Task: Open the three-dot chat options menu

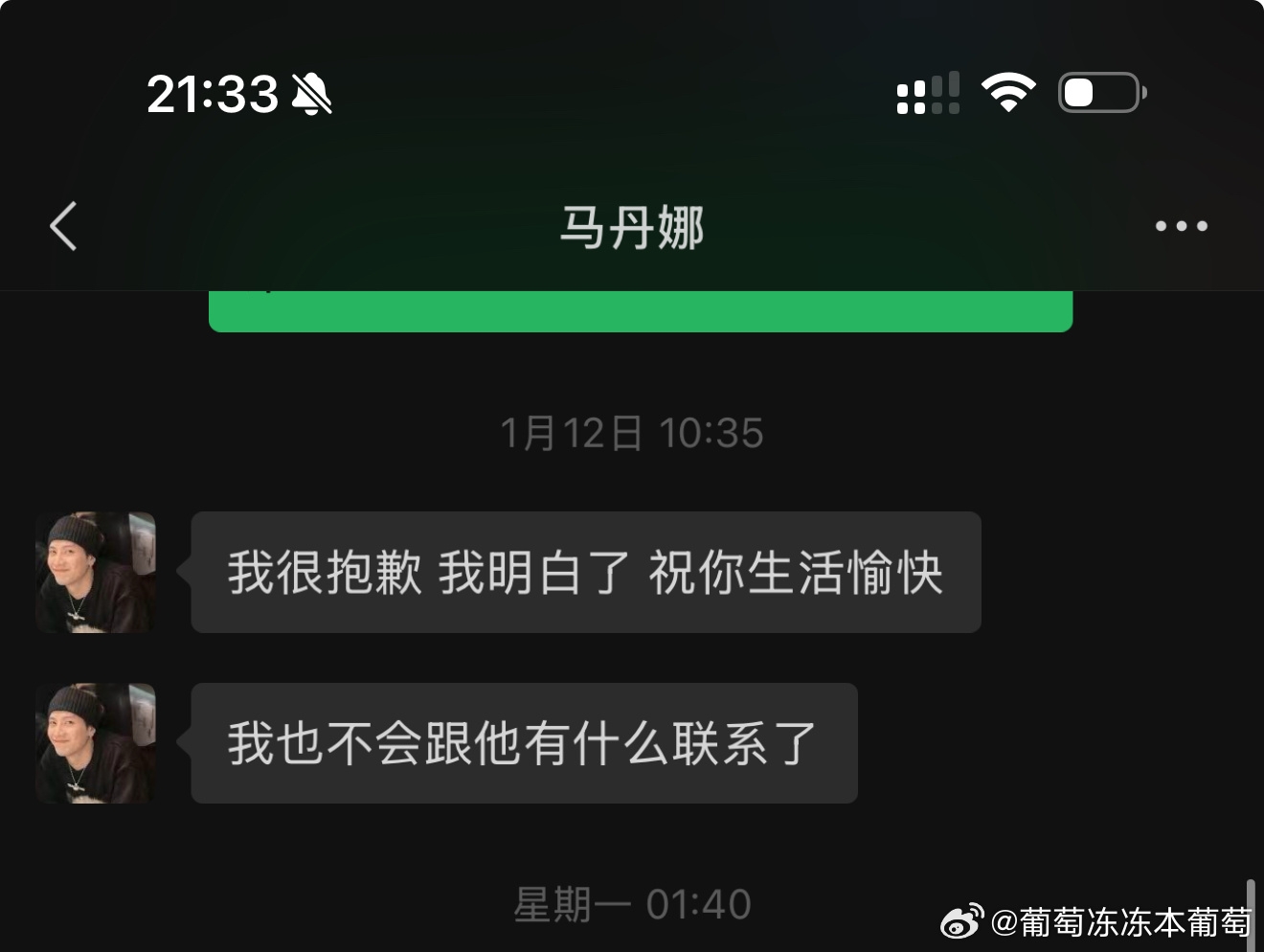Action: [1181, 227]
